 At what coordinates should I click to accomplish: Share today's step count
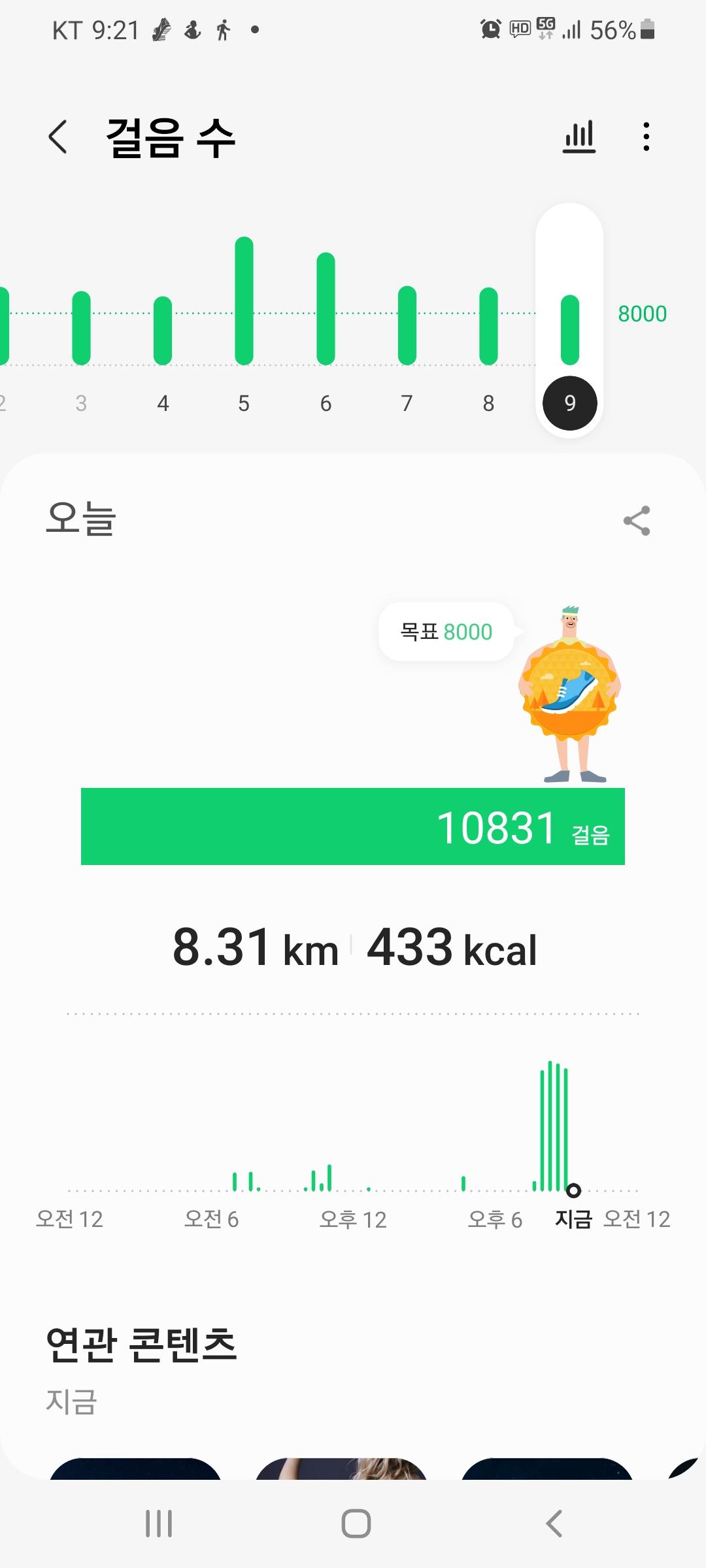[x=637, y=521]
